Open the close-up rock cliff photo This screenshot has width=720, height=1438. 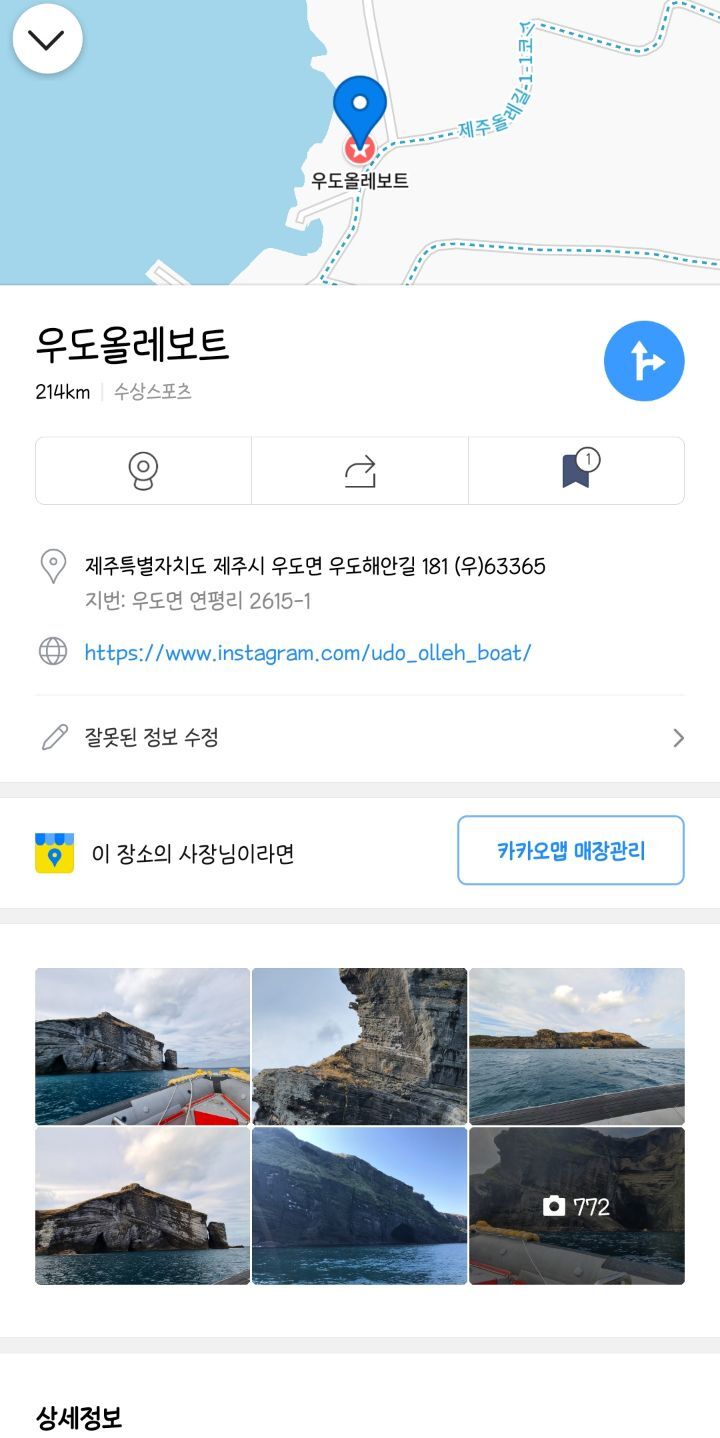tap(360, 1046)
